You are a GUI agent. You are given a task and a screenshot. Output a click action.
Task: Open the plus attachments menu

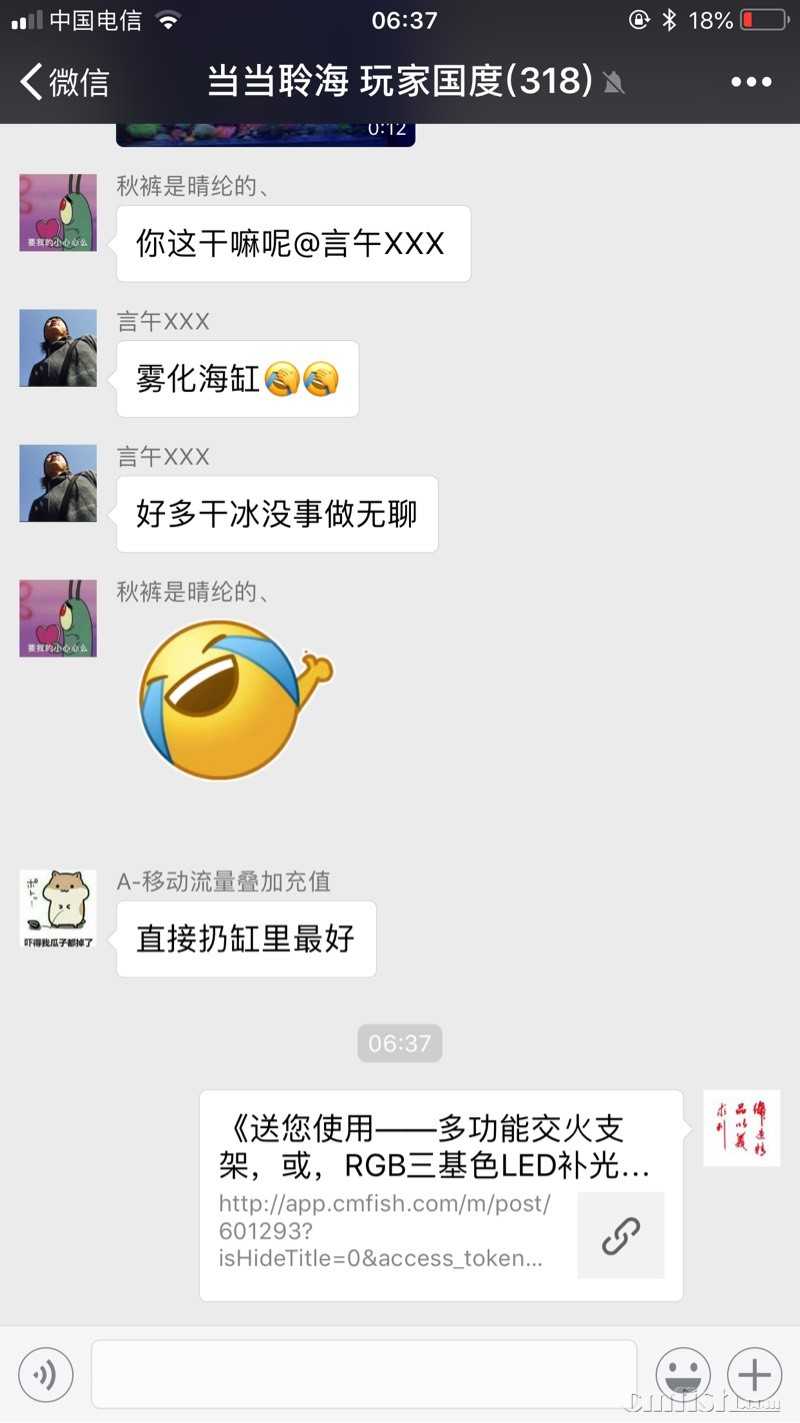[x=754, y=1375]
